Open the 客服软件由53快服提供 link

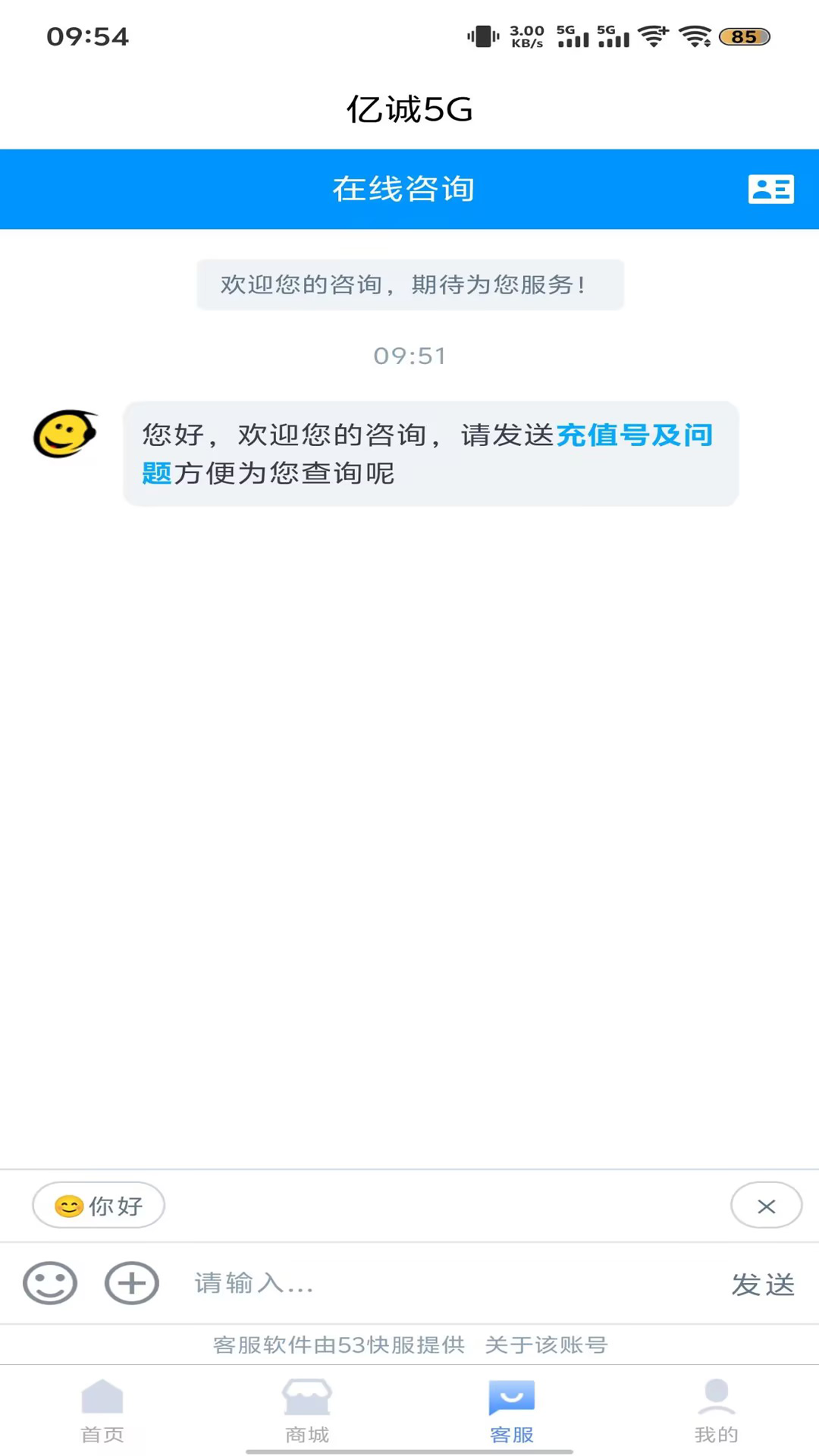[x=338, y=1345]
